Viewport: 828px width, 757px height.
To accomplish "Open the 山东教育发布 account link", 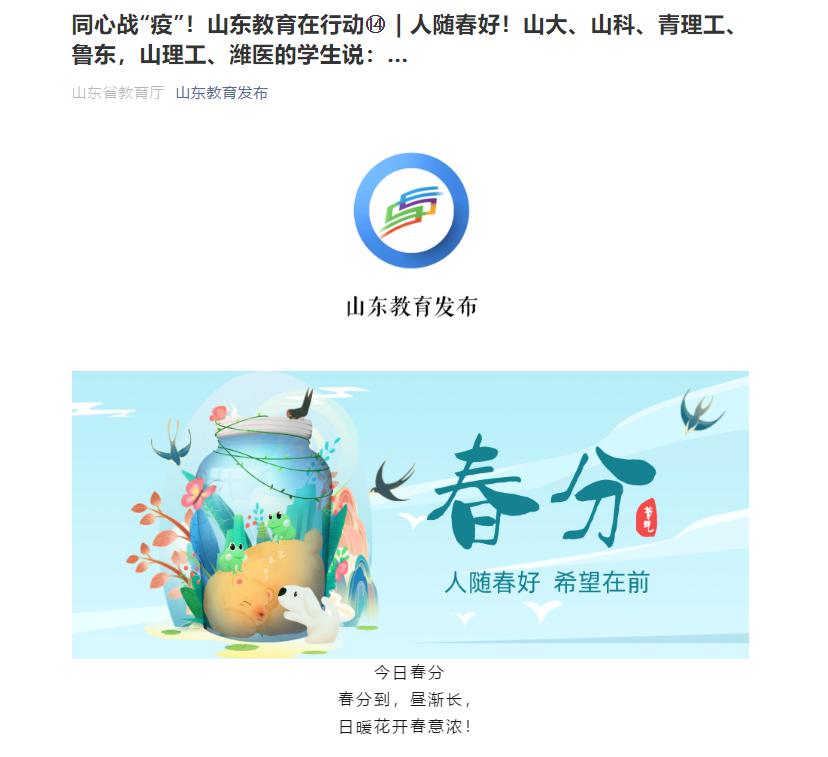I will click(221, 93).
